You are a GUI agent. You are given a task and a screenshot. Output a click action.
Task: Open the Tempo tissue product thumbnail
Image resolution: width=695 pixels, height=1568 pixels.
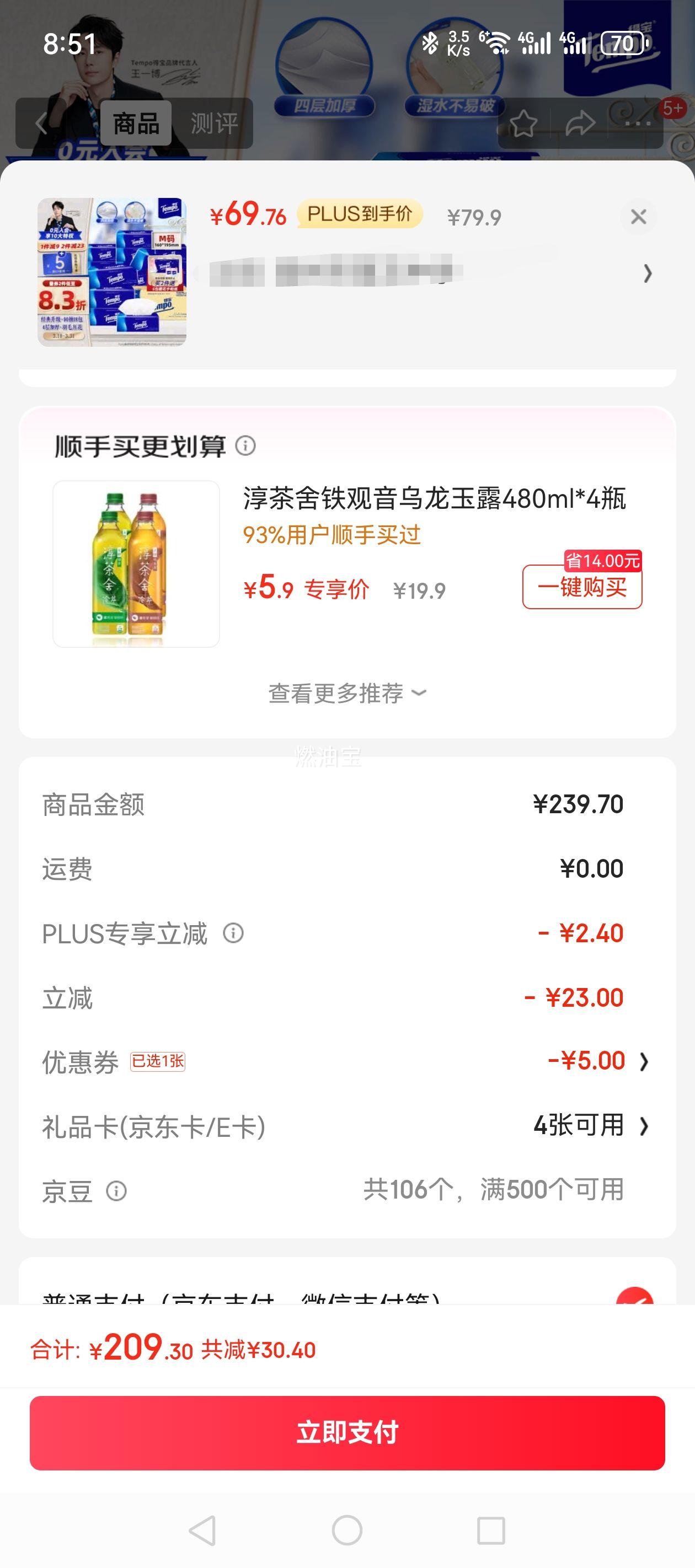point(112,272)
